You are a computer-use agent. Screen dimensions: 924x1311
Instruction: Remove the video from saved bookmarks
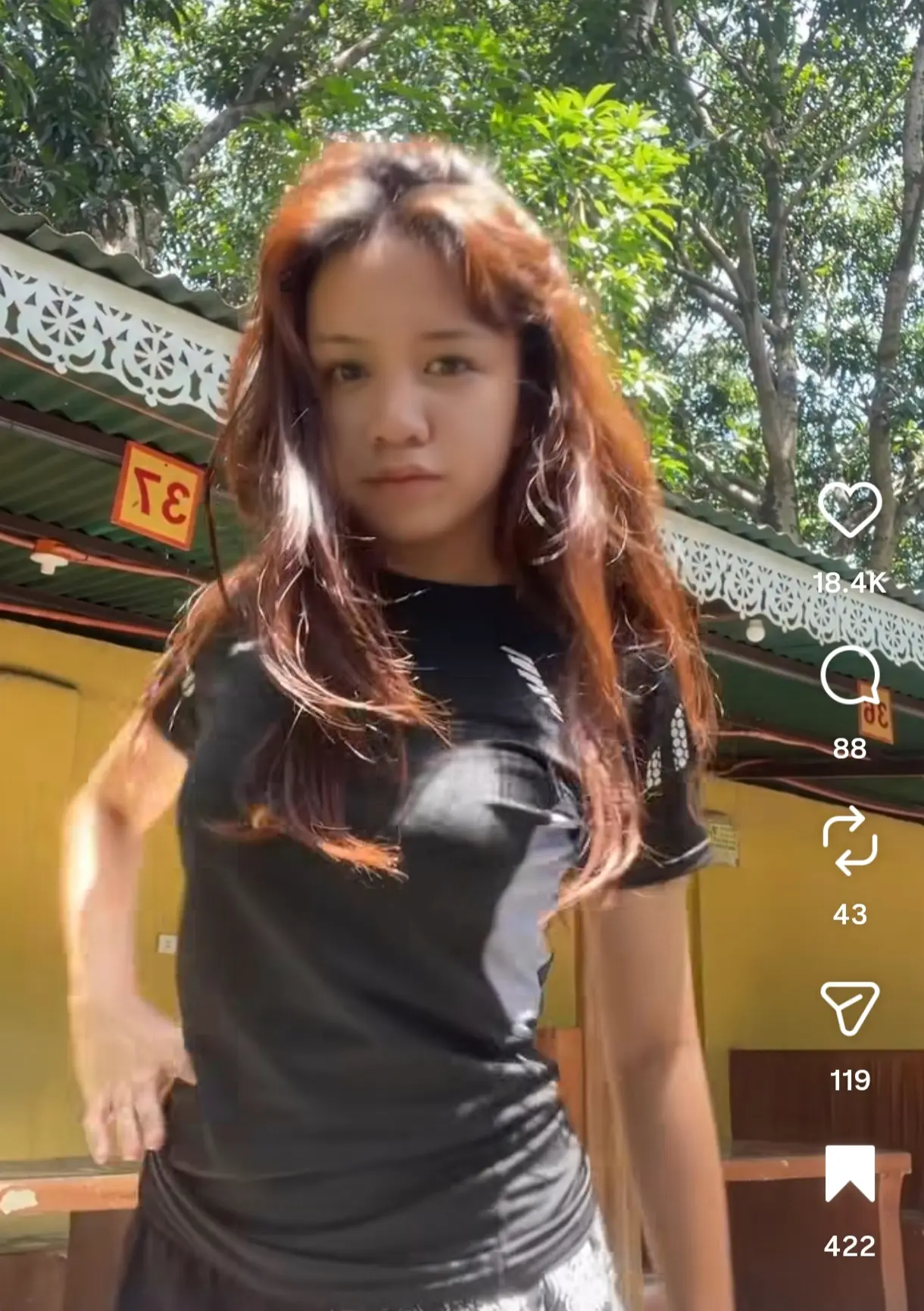tap(850, 1174)
